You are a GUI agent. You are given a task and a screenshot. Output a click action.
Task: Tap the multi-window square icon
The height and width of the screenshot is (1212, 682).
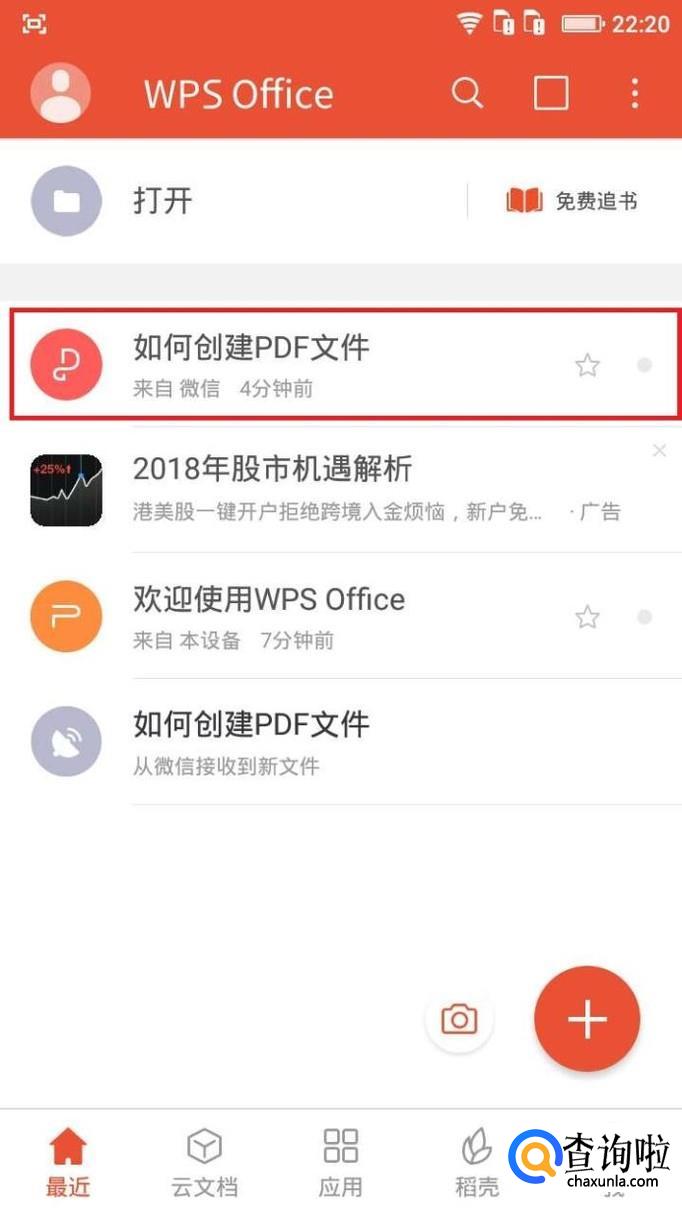[x=551, y=93]
